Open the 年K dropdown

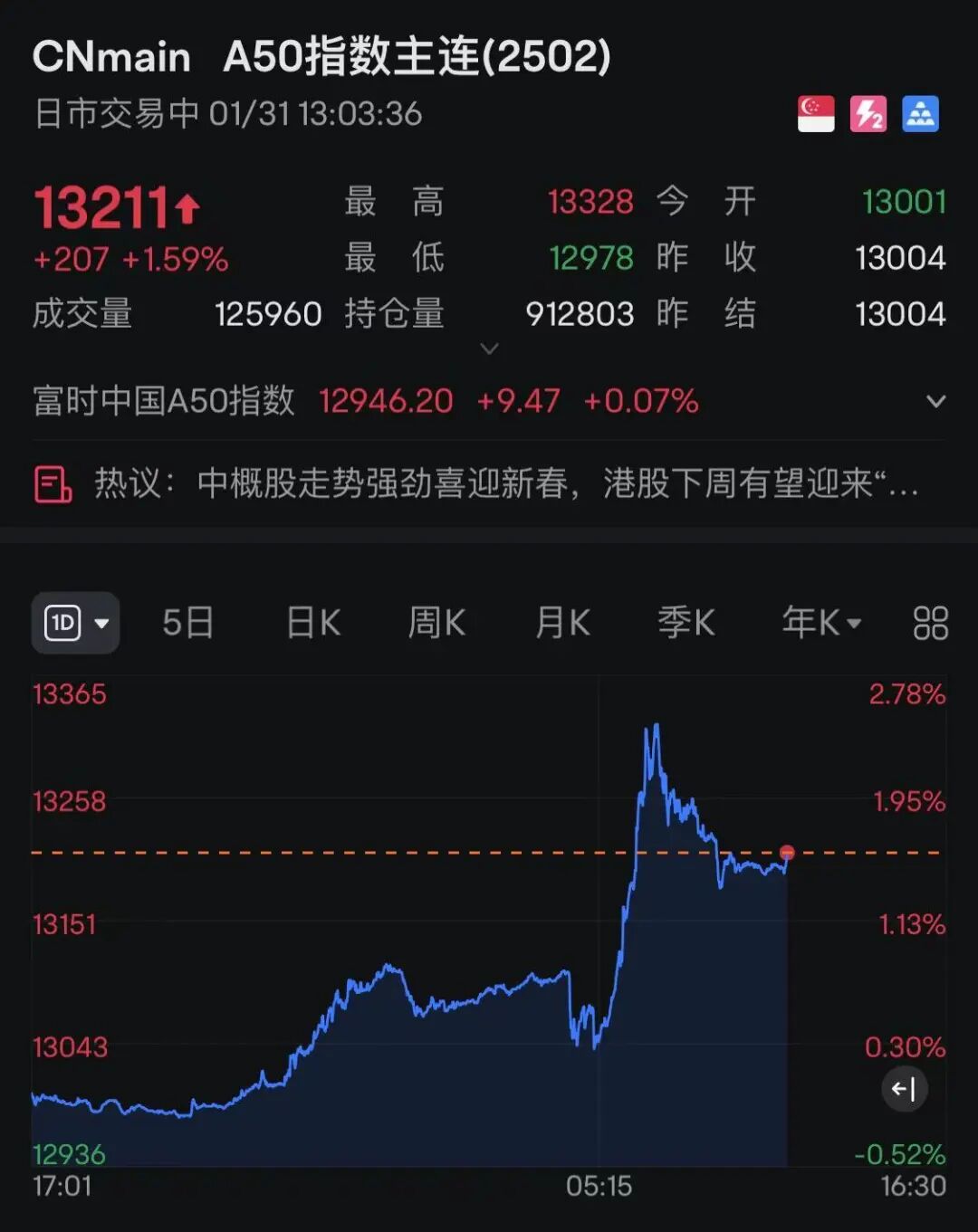(x=821, y=623)
